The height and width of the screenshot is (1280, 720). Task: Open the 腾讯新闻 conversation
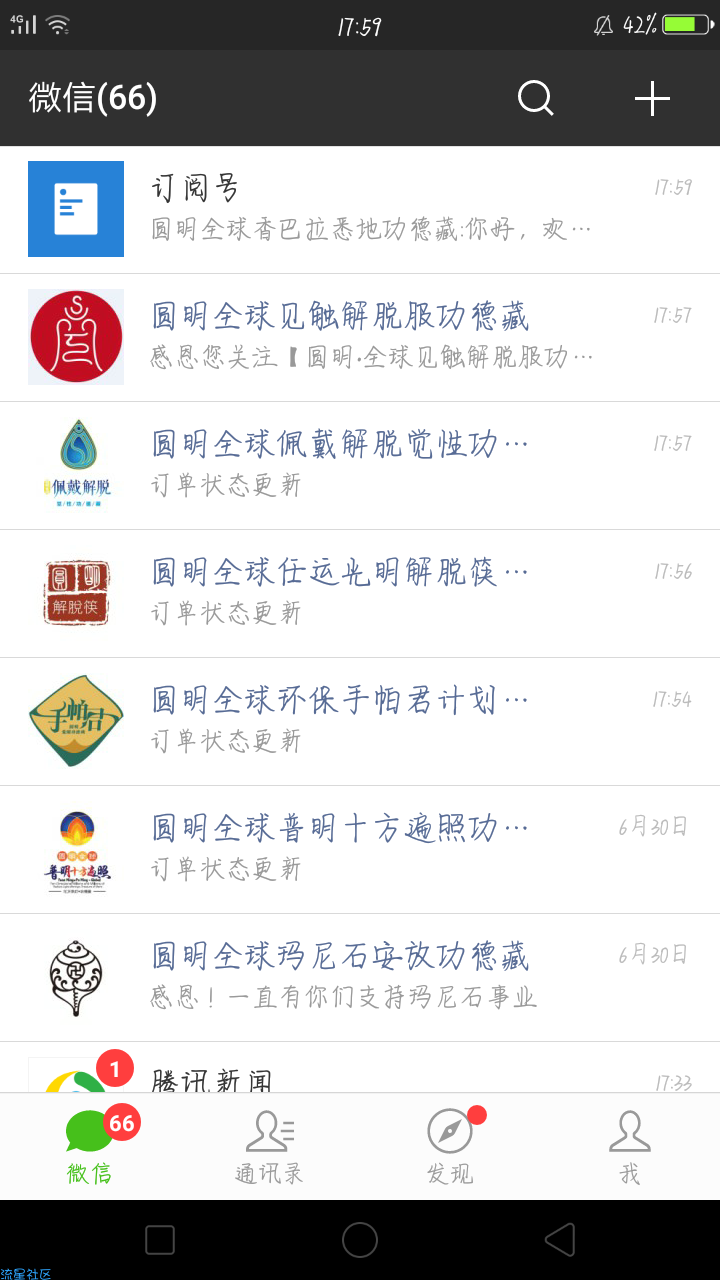coord(360,1068)
